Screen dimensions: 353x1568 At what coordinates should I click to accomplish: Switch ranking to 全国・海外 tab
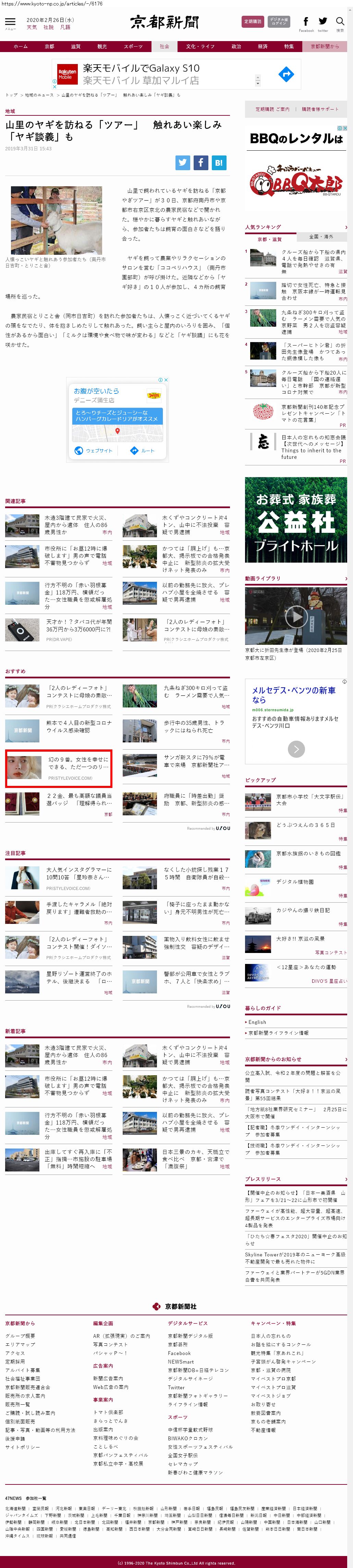pos(321,237)
